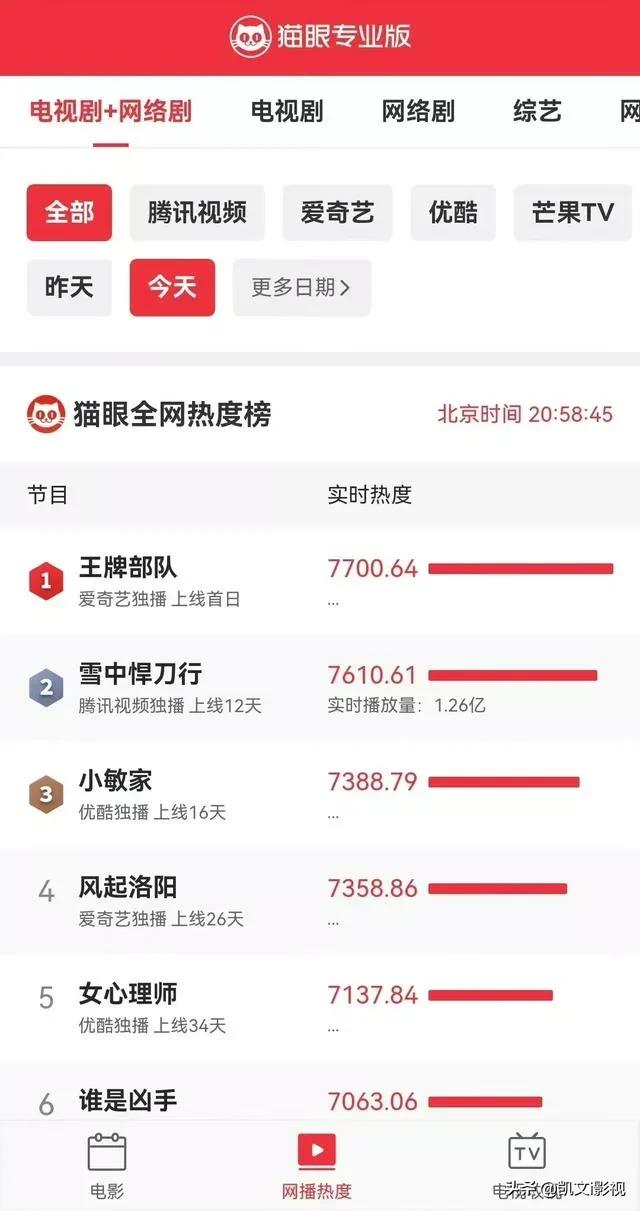Filter the ranking by 爱奇艺
The width and height of the screenshot is (640, 1211).
pyautogui.click(x=337, y=213)
